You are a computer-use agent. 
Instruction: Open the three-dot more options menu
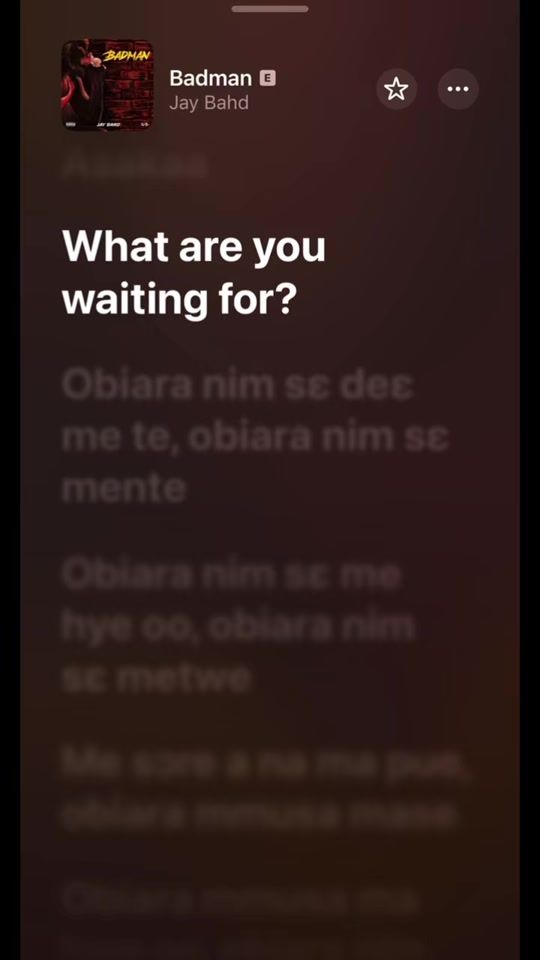click(x=458, y=89)
